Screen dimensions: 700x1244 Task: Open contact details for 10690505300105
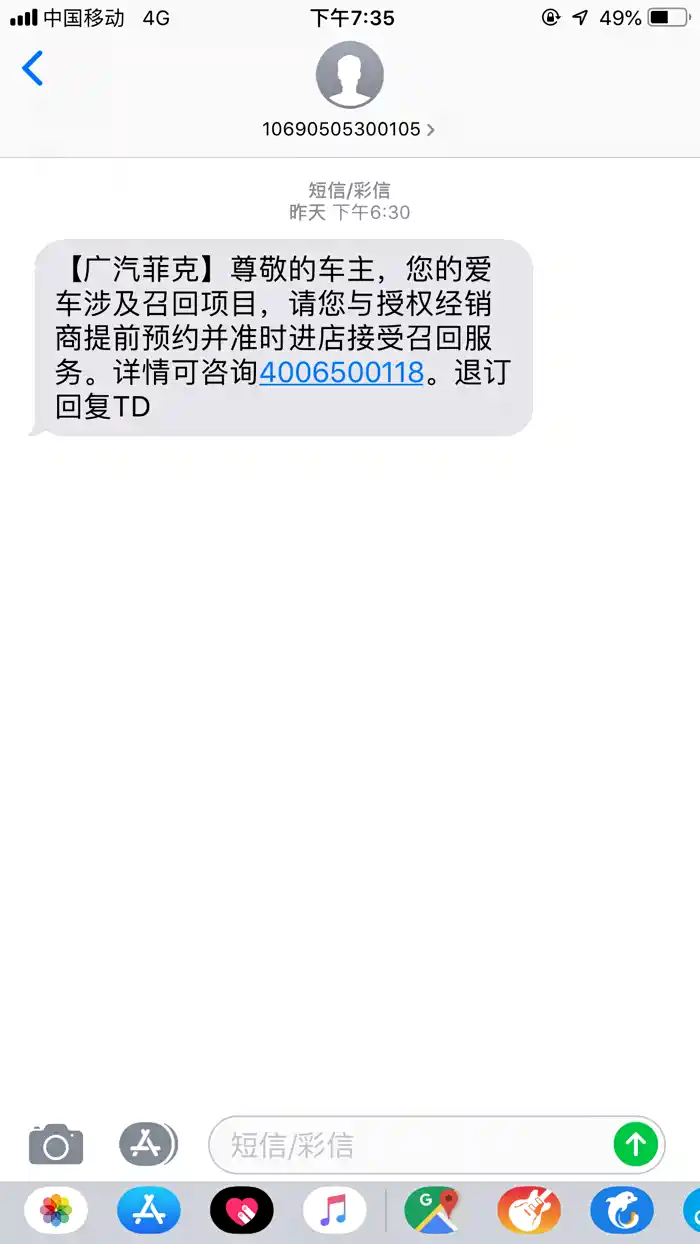pyautogui.click(x=349, y=129)
